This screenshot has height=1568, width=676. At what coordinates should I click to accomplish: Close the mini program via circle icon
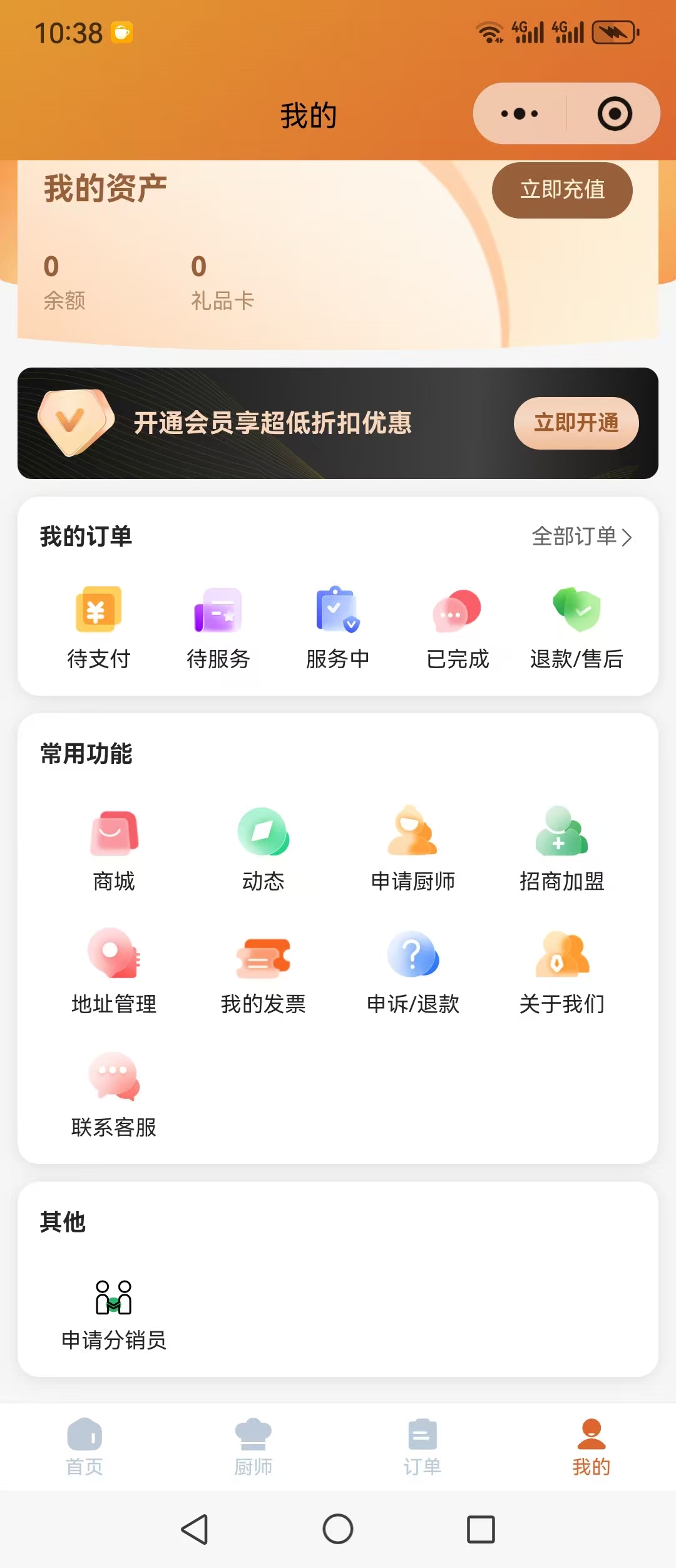click(x=614, y=114)
